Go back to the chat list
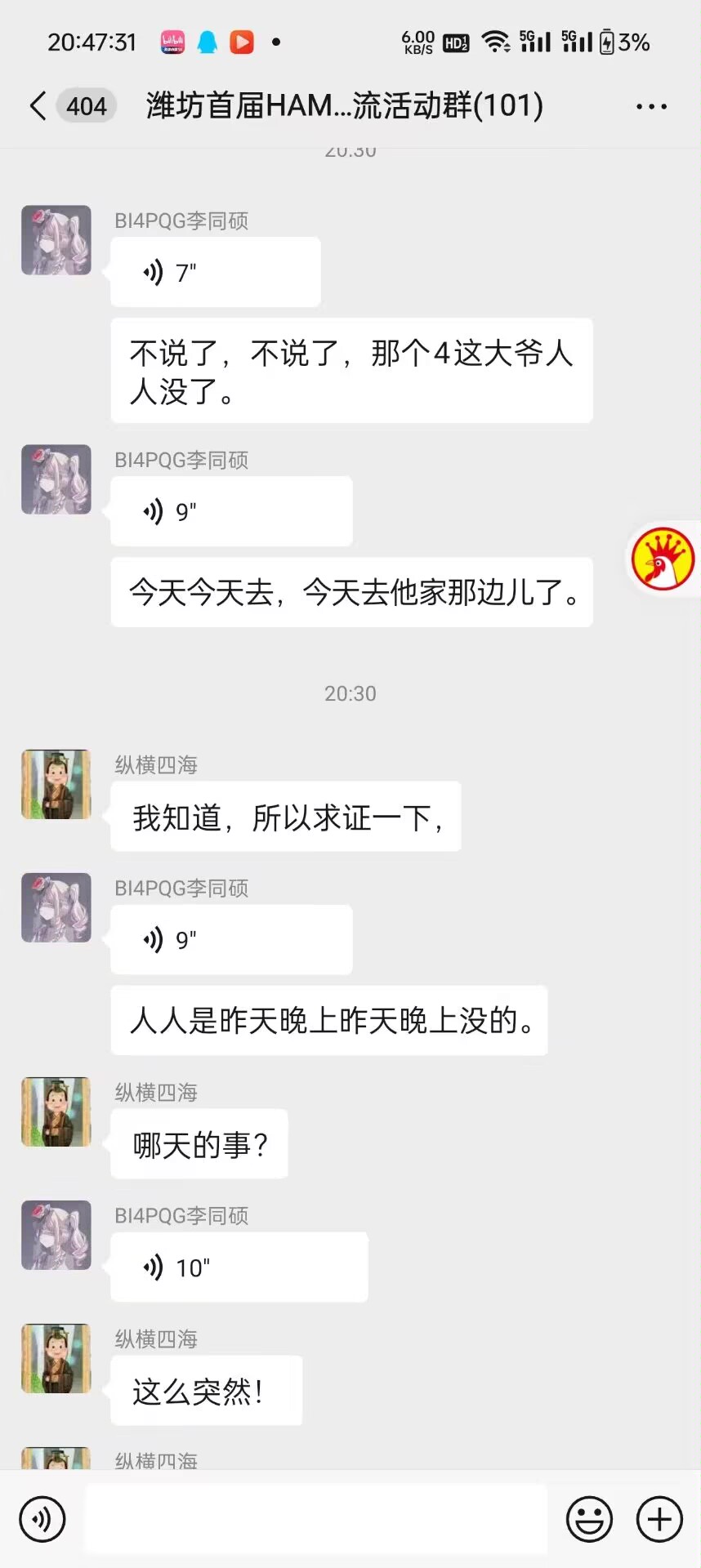 (38, 106)
